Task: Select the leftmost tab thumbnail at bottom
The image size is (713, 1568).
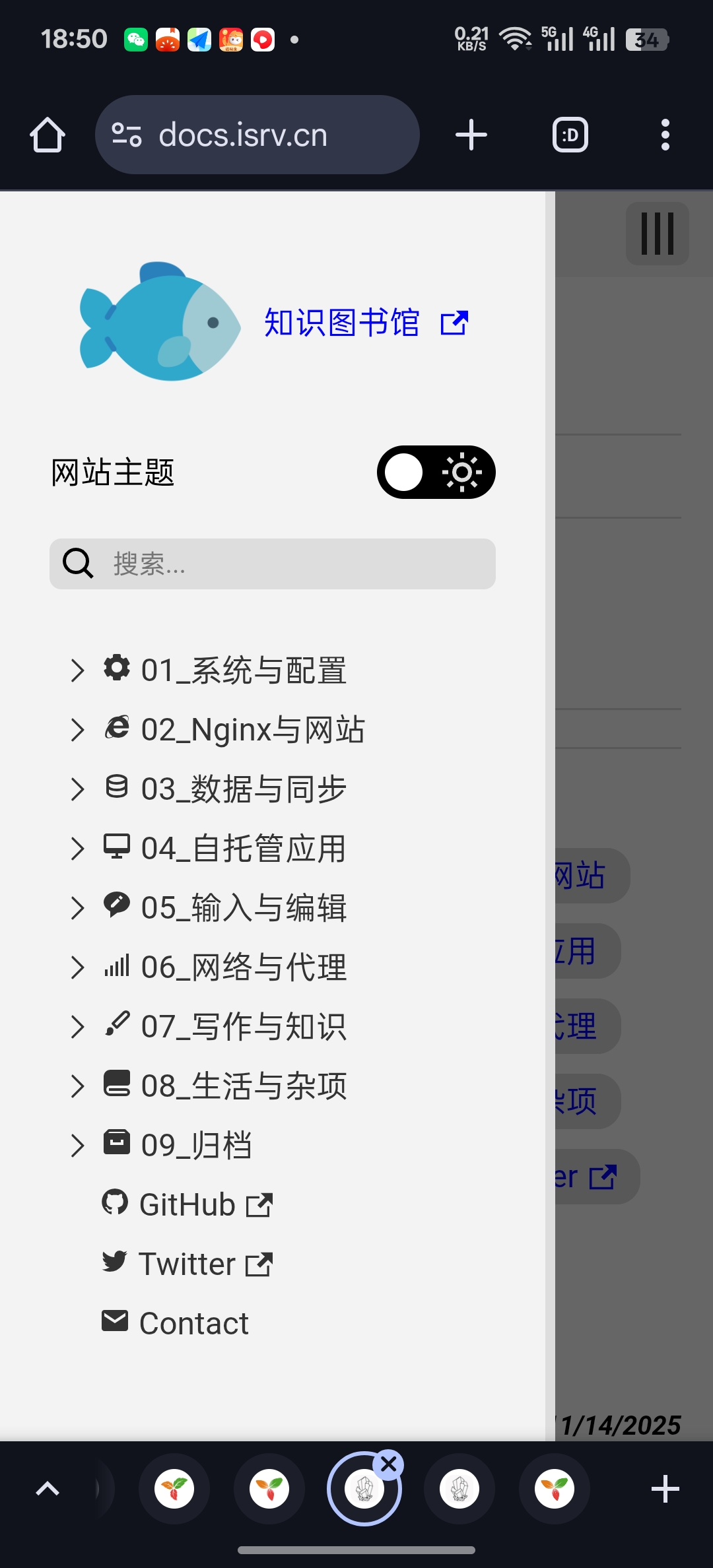Action: 174,1488
